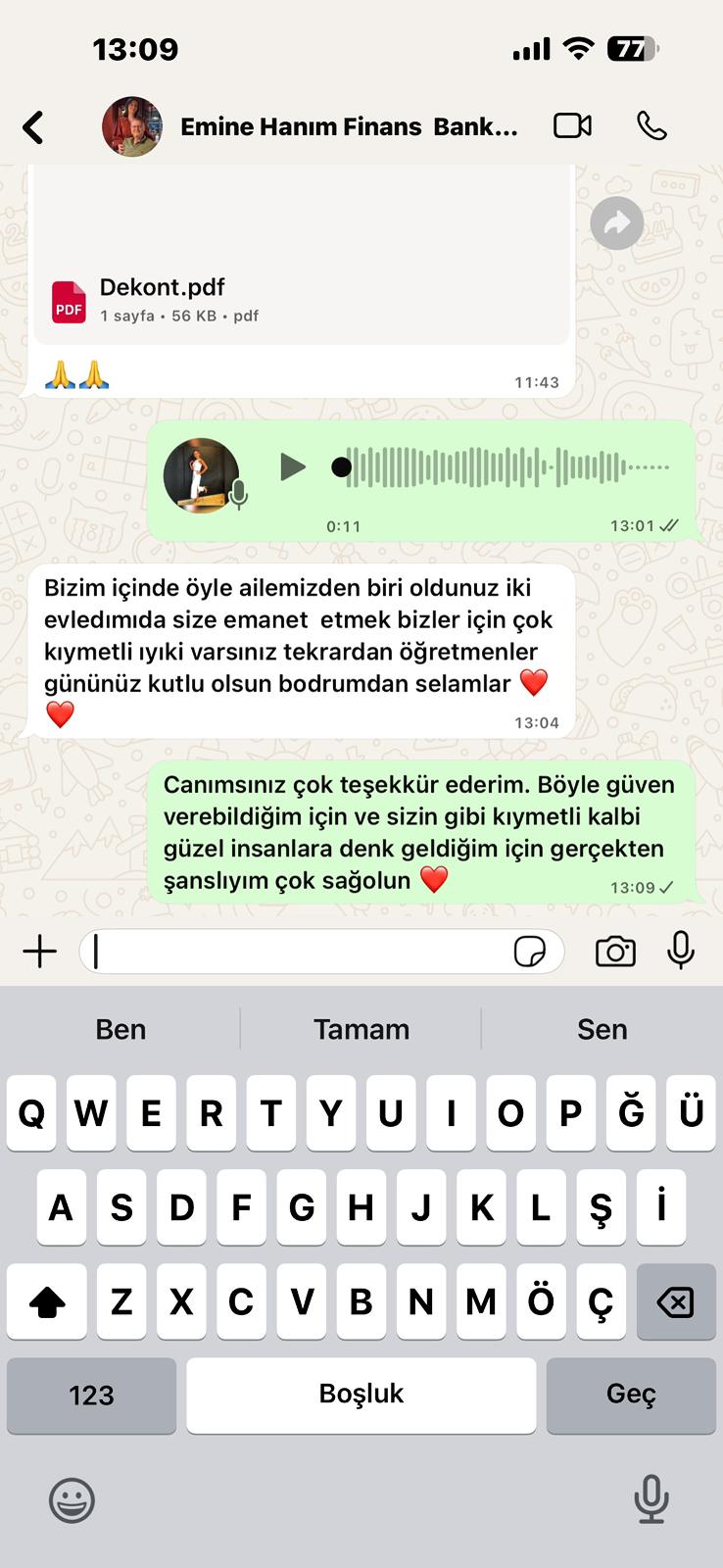Start a voice call
The height and width of the screenshot is (1568, 723).
(651, 126)
